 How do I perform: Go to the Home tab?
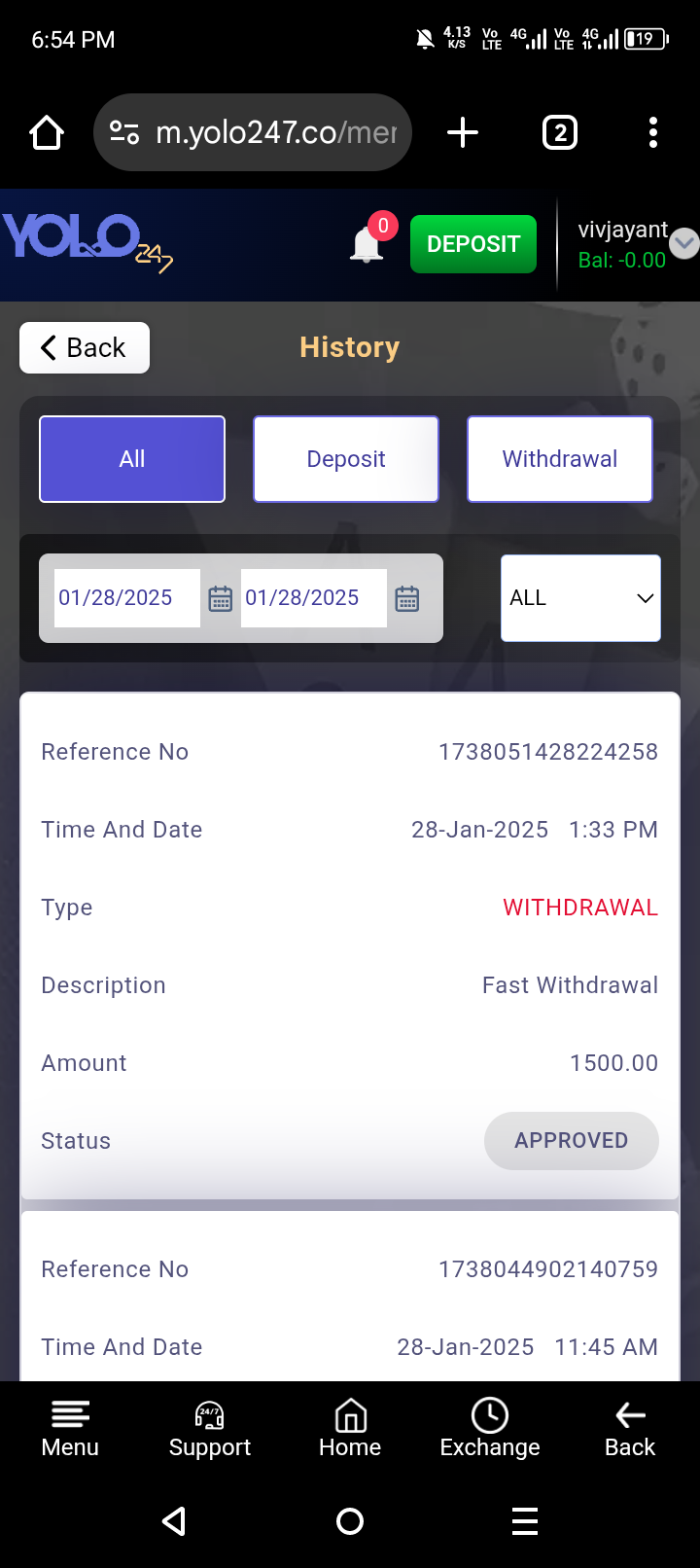(350, 1428)
